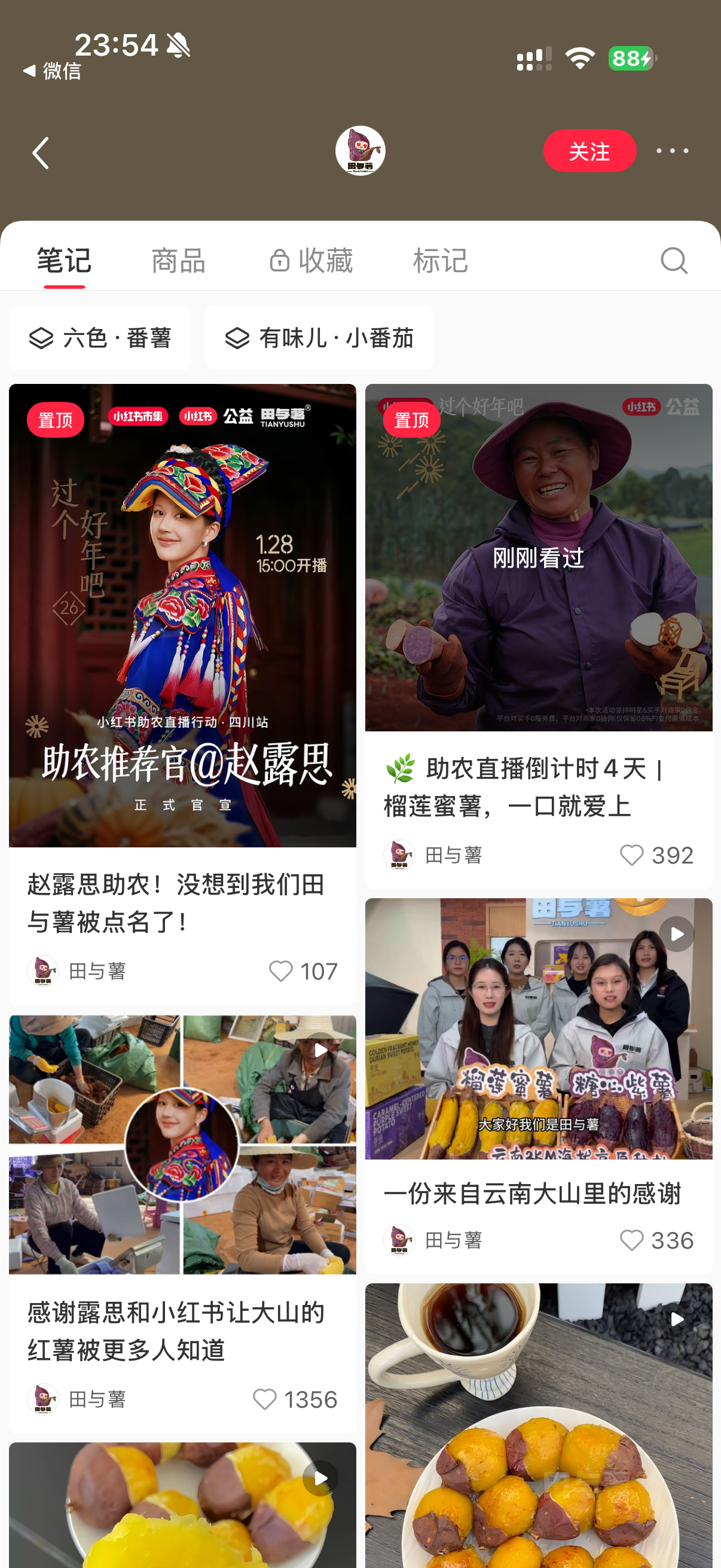Open the 收藏 tab

point(311,261)
